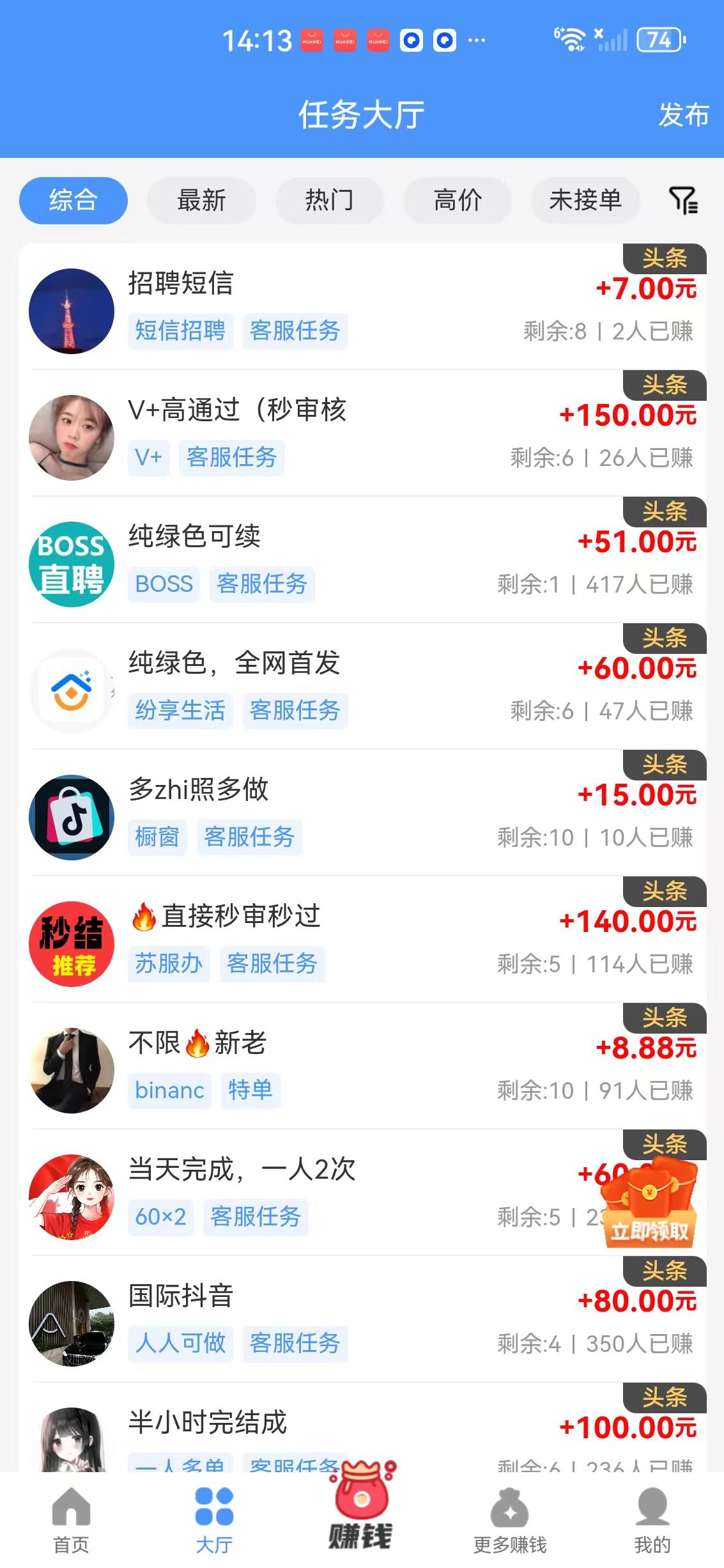Tap the BOSS直聘 green avatar icon
This screenshot has width=724, height=1568.
coord(72,563)
